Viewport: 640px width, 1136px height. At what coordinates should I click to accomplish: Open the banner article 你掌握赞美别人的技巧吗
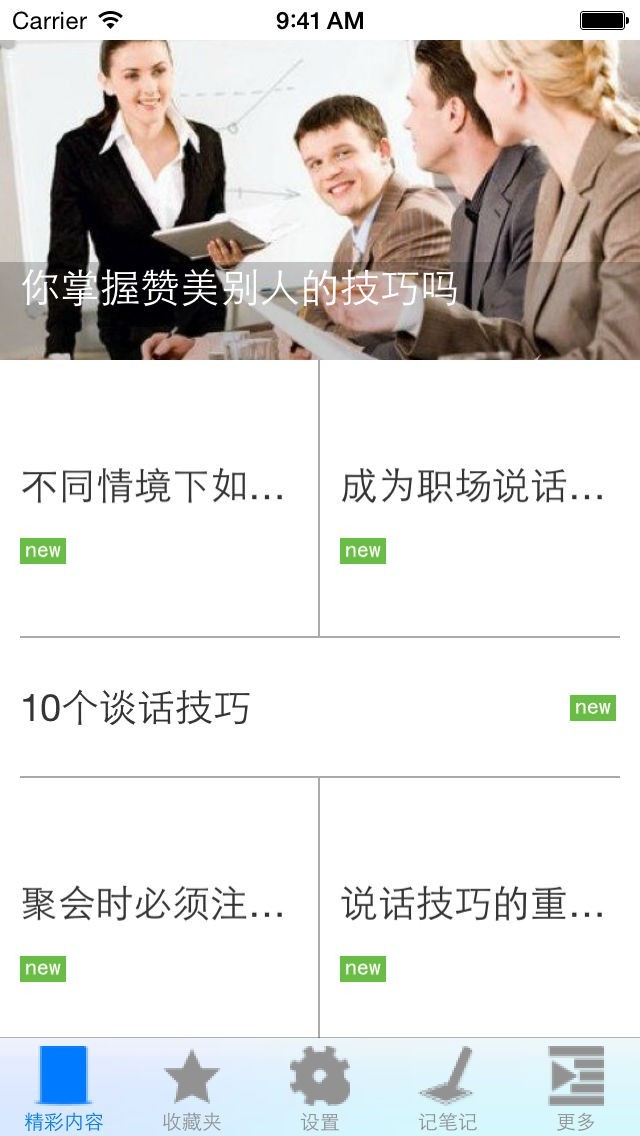(320, 200)
